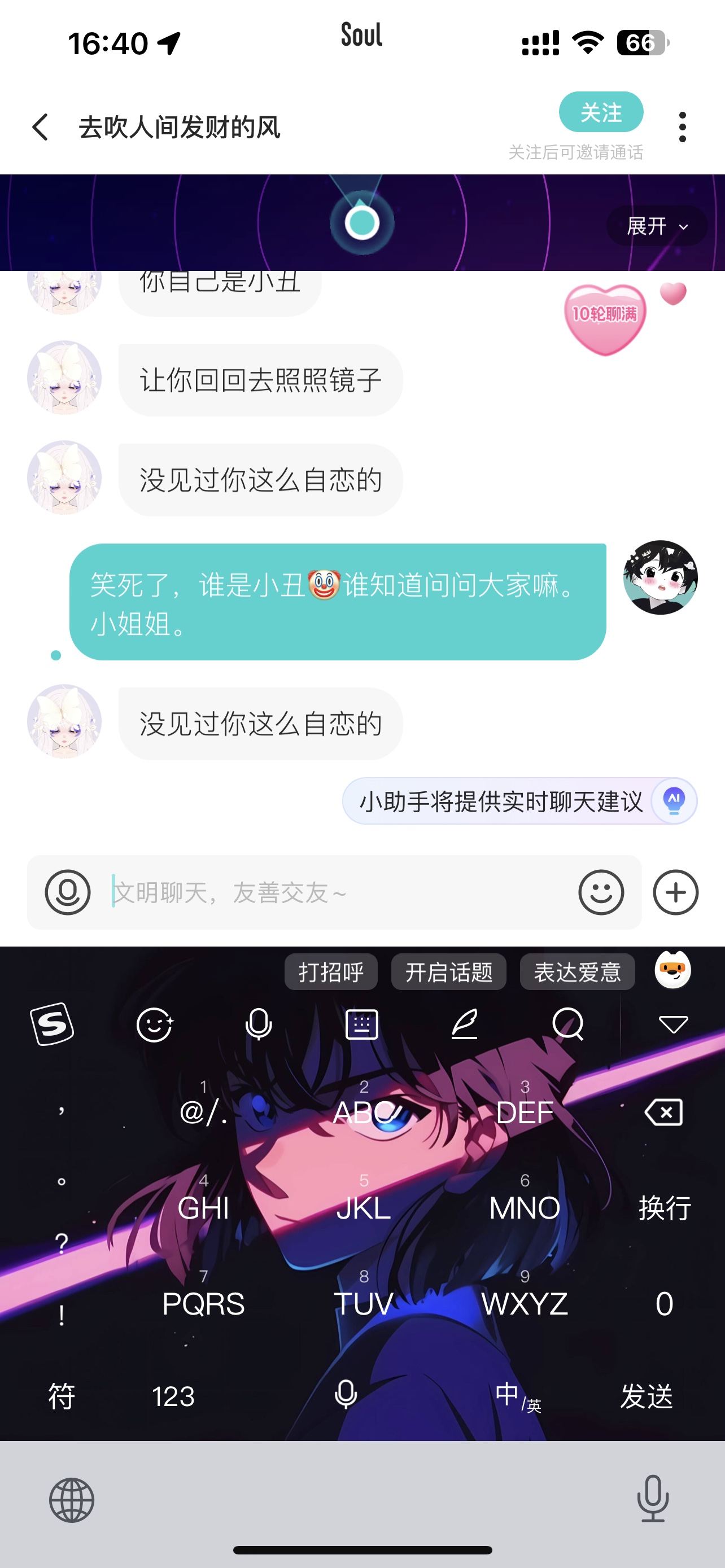The width and height of the screenshot is (725, 1568).
Task: Go back from the chat
Action: point(40,127)
